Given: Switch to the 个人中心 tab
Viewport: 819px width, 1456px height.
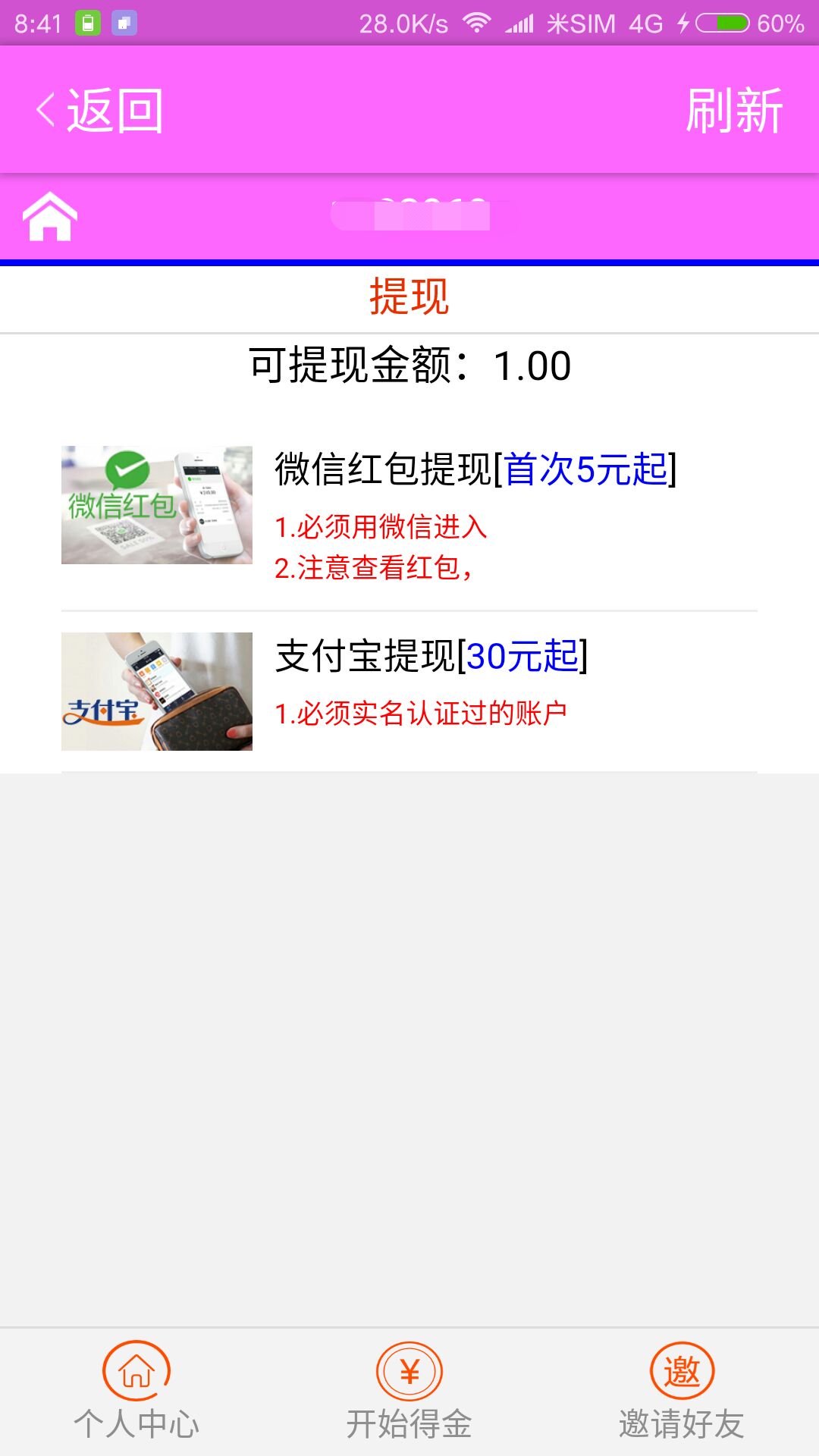Looking at the screenshot, I should 136,1391.
